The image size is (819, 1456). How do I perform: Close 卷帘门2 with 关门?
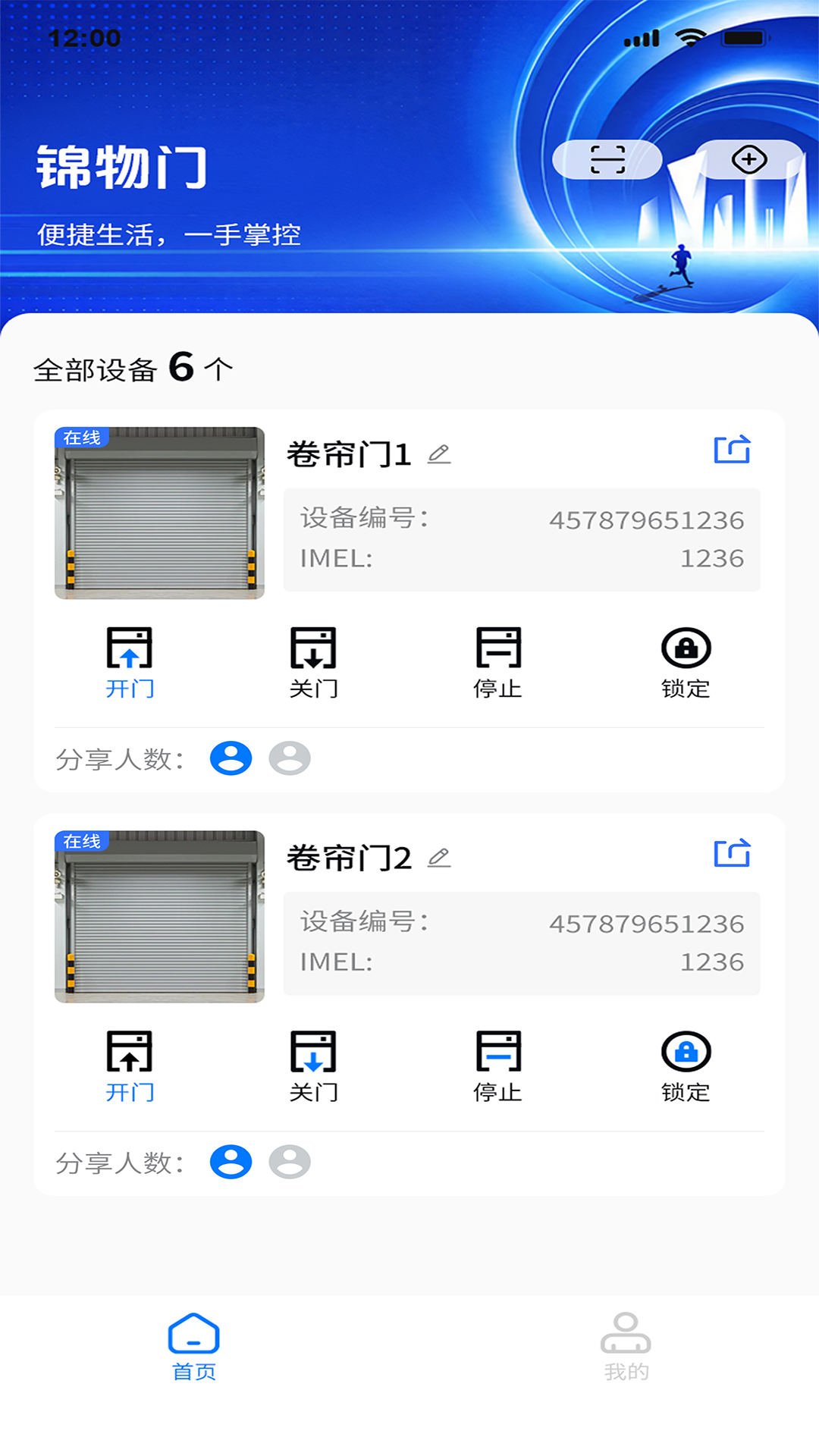pos(313,1065)
